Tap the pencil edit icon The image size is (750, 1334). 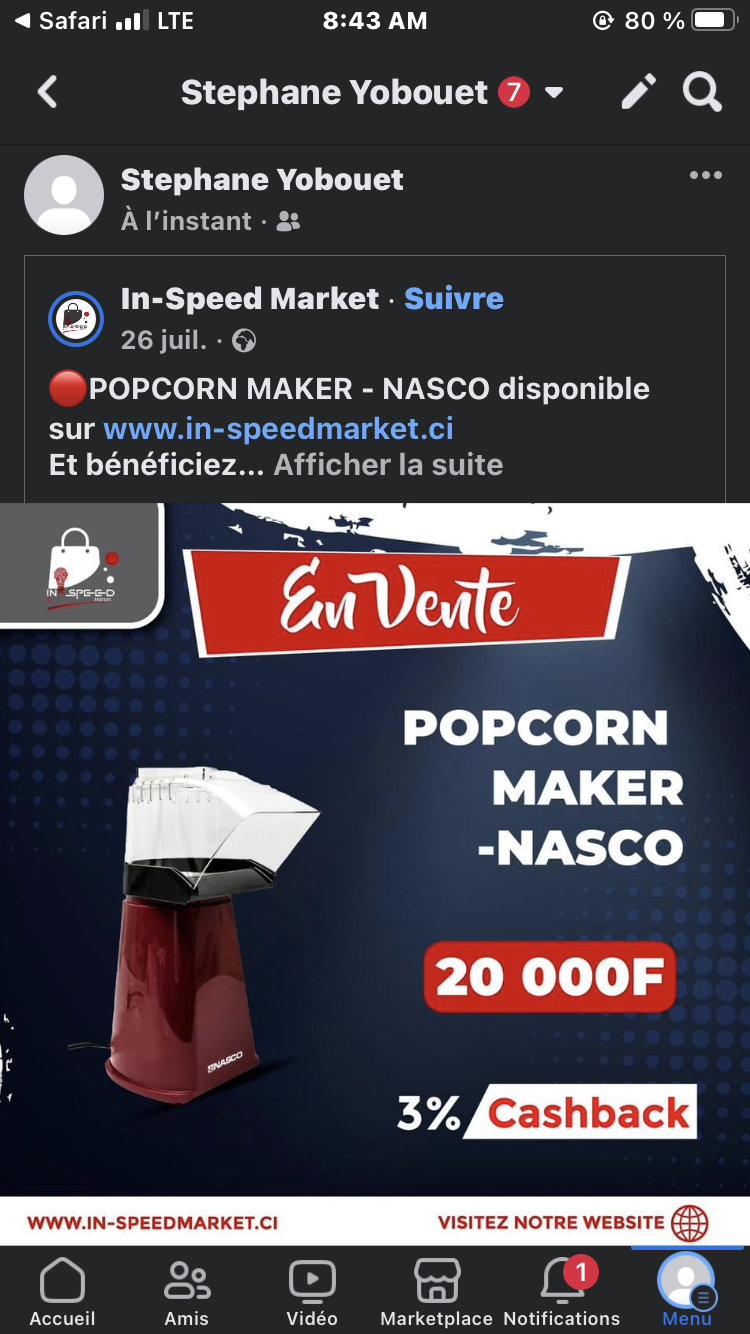click(x=639, y=92)
